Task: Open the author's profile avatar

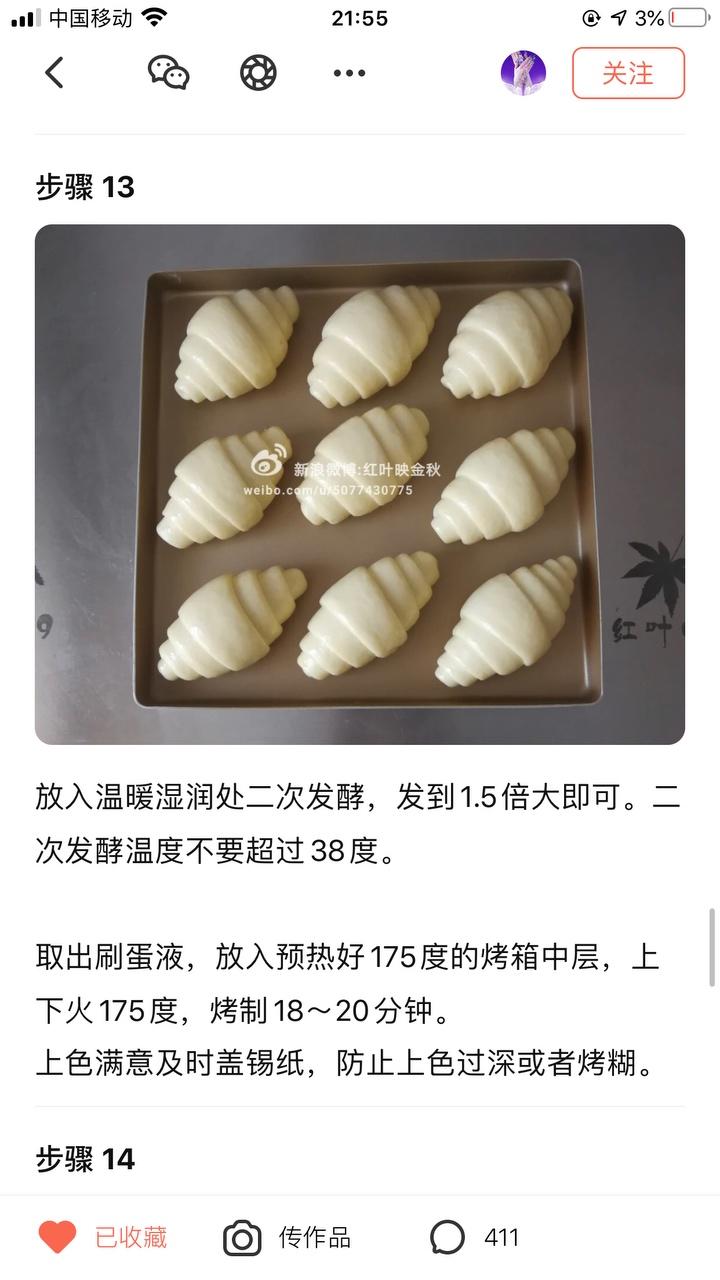Action: (523, 73)
